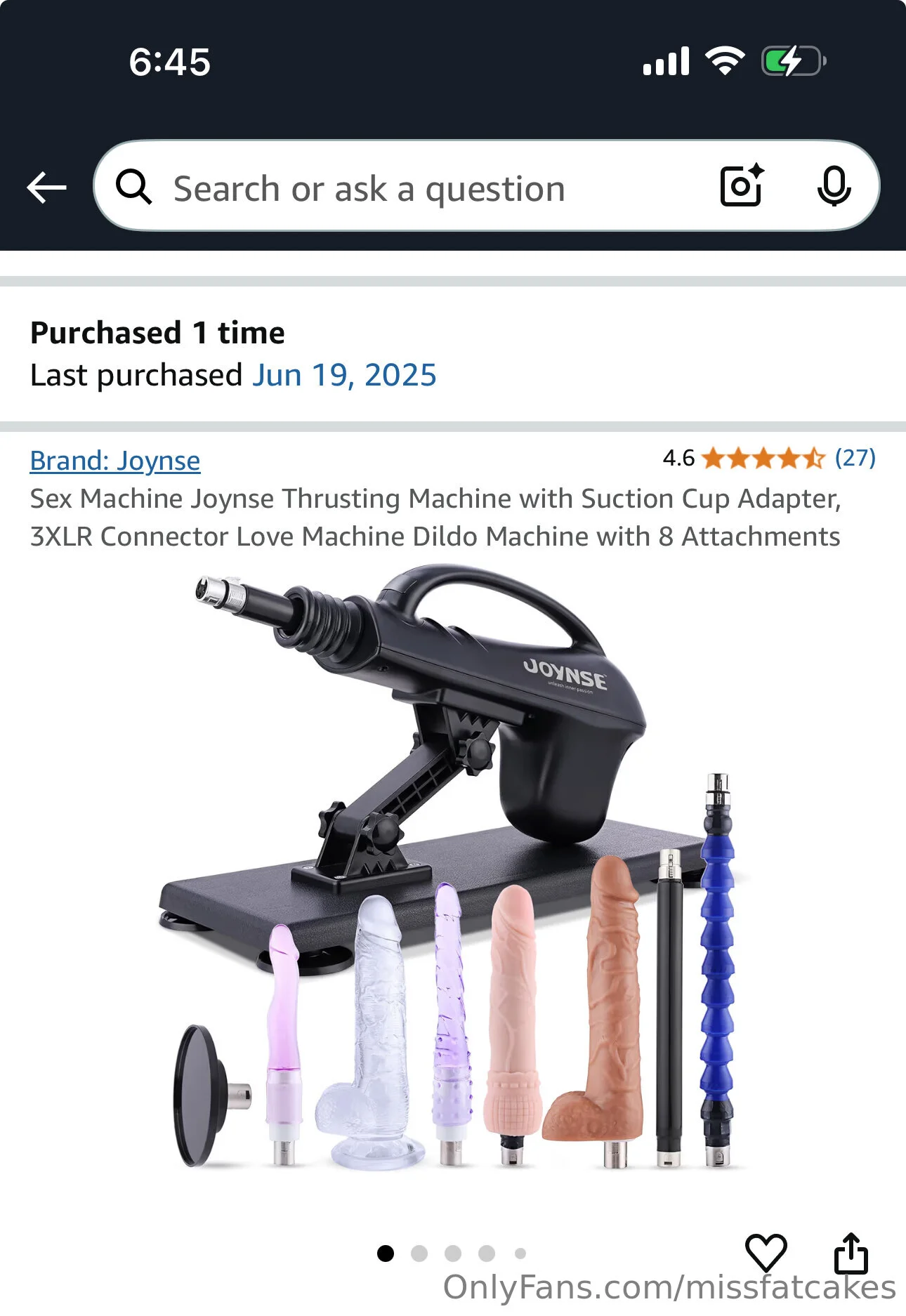Start voice search with microphone
The width and height of the screenshot is (906, 1316).
(x=834, y=187)
